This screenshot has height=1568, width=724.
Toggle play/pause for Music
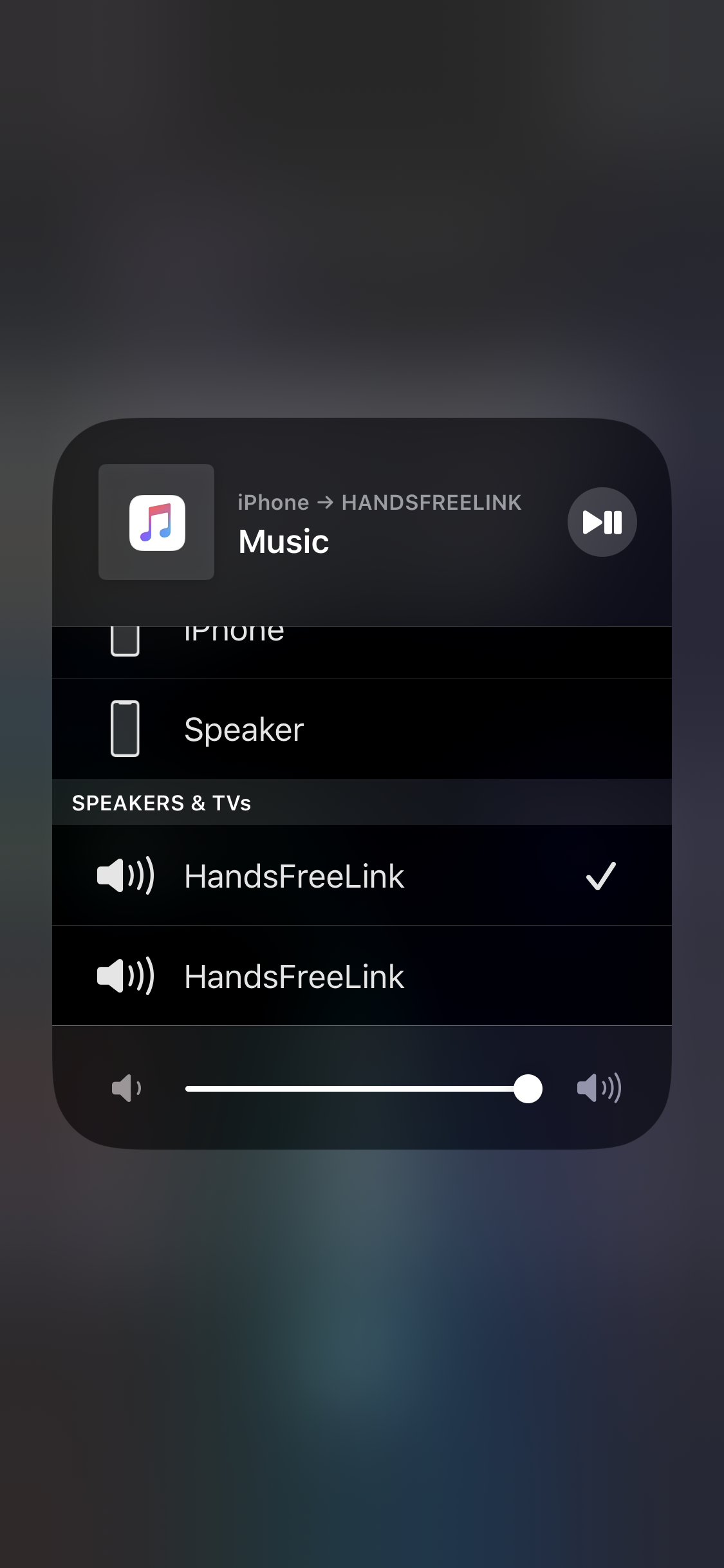pyautogui.click(x=602, y=522)
